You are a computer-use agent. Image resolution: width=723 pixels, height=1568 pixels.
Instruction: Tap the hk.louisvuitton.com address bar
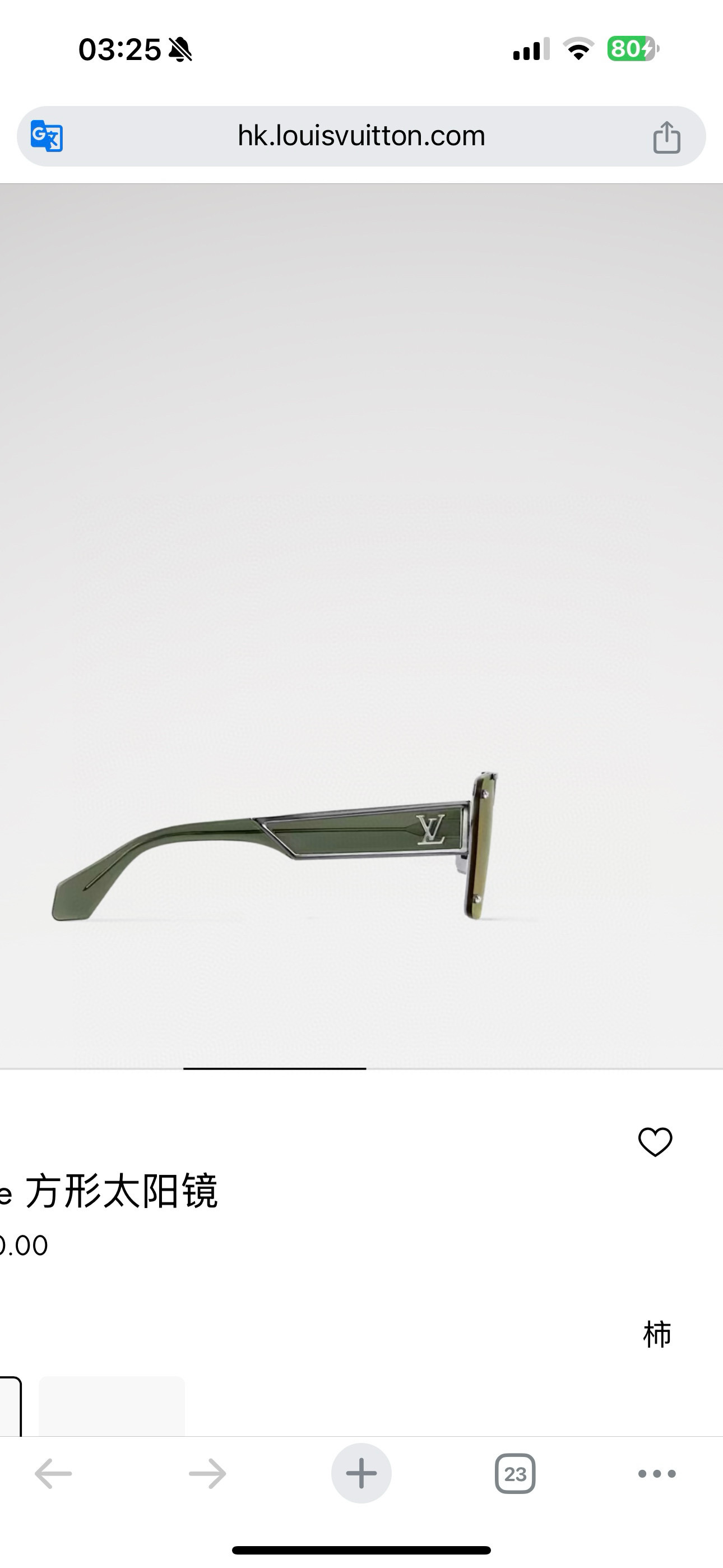[361, 136]
